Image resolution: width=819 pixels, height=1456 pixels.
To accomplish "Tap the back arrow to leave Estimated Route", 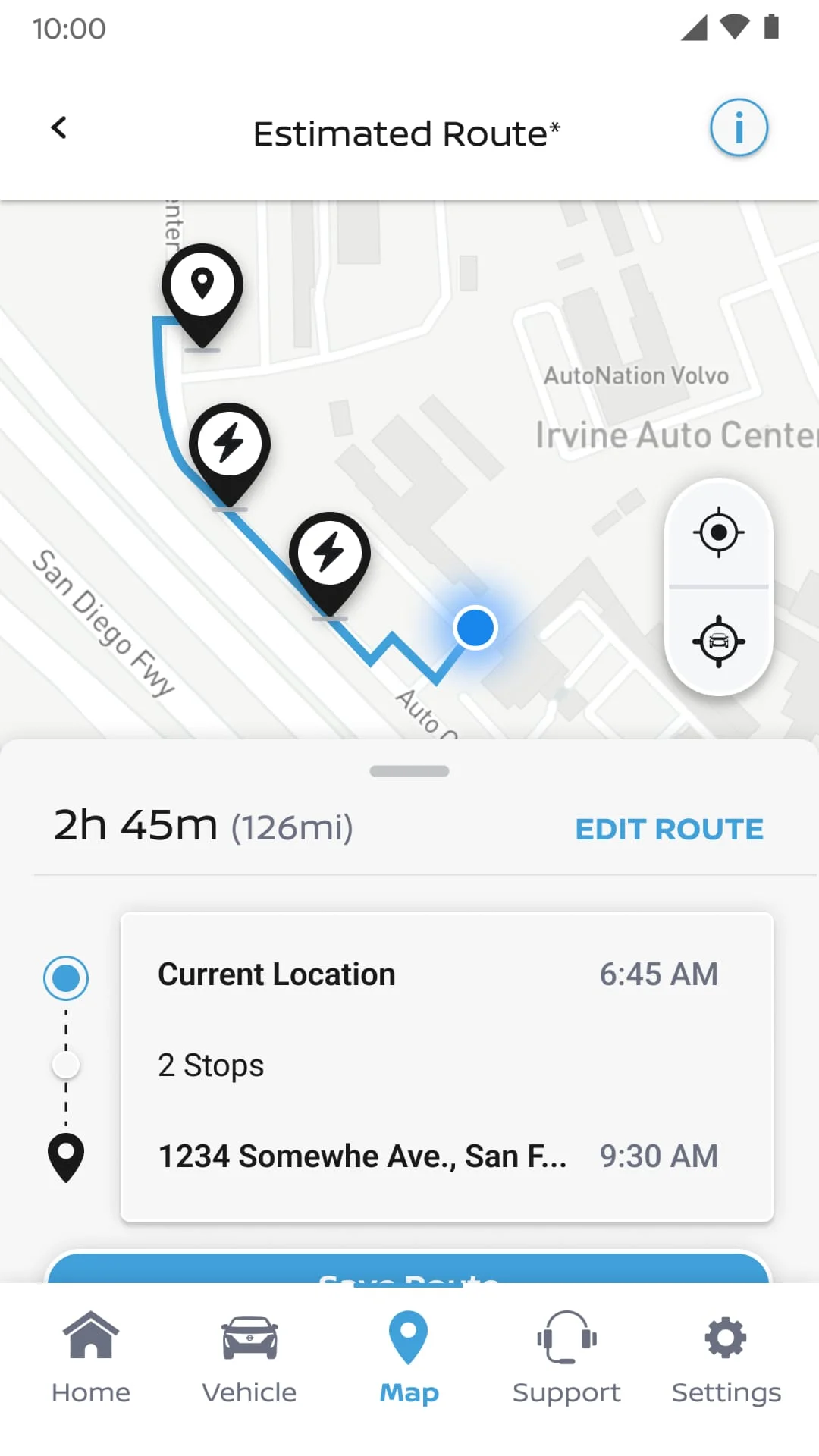I will click(x=59, y=127).
